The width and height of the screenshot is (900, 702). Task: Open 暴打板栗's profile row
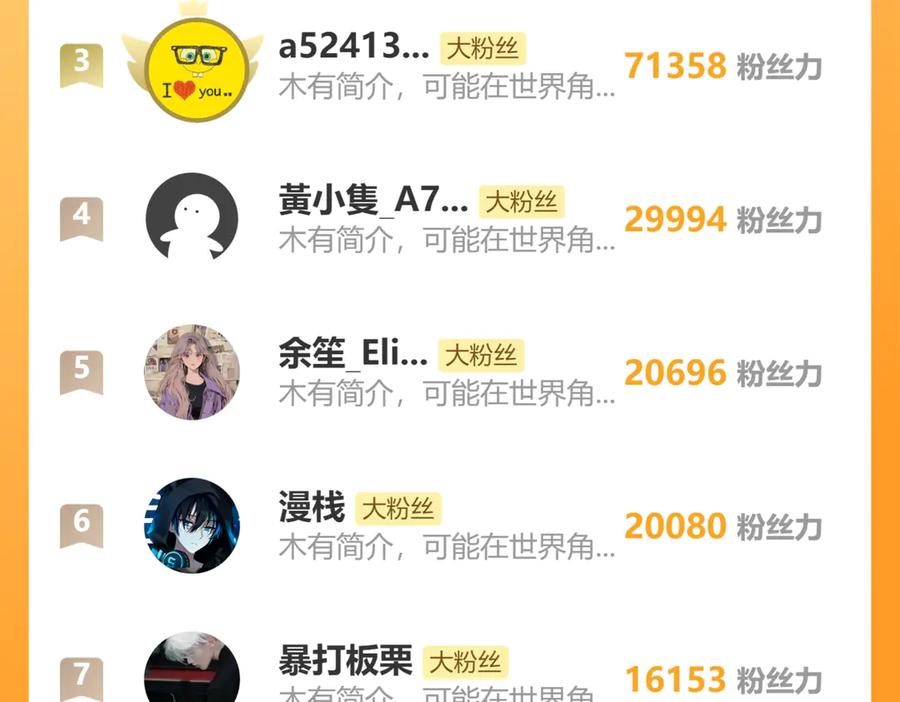click(345, 660)
